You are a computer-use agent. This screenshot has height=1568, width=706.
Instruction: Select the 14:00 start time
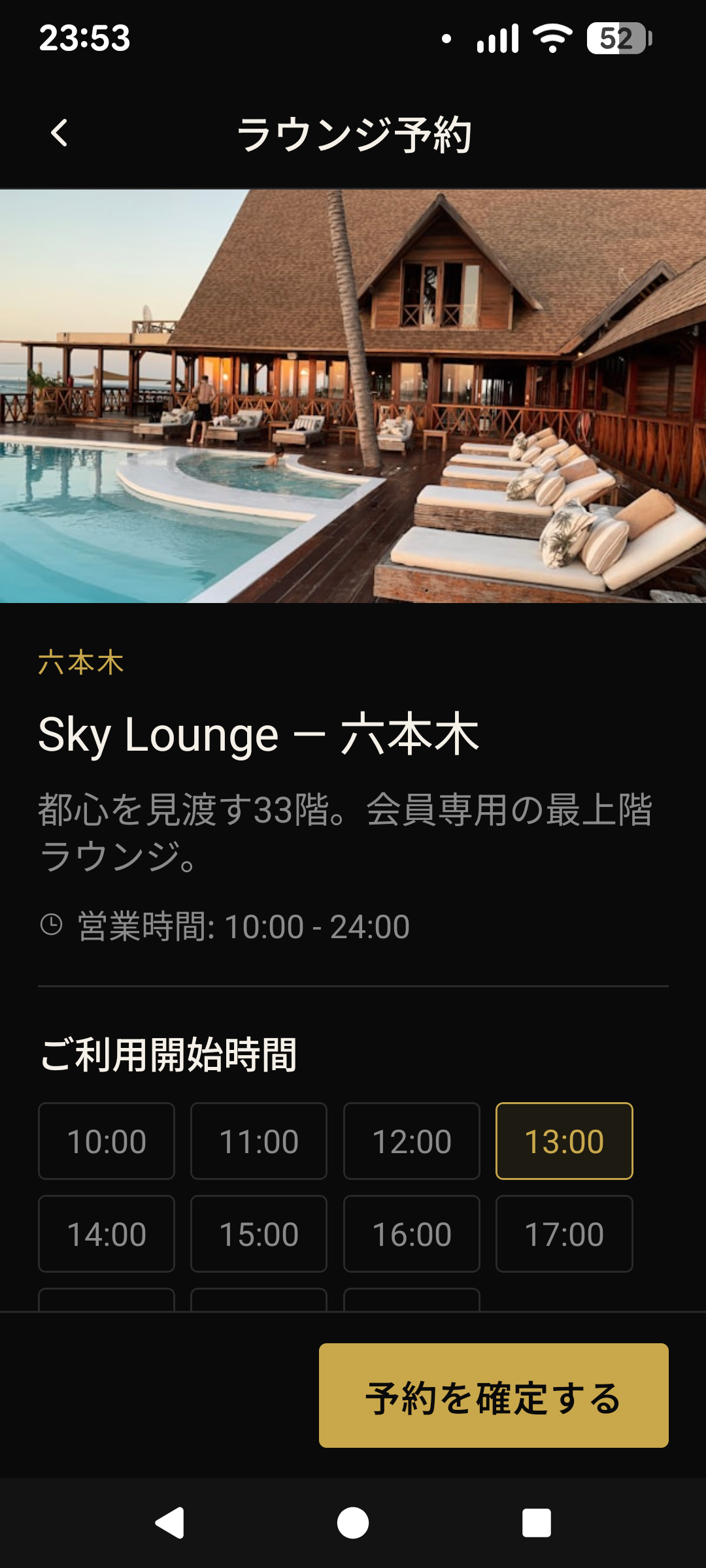click(x=107, y=1234)
